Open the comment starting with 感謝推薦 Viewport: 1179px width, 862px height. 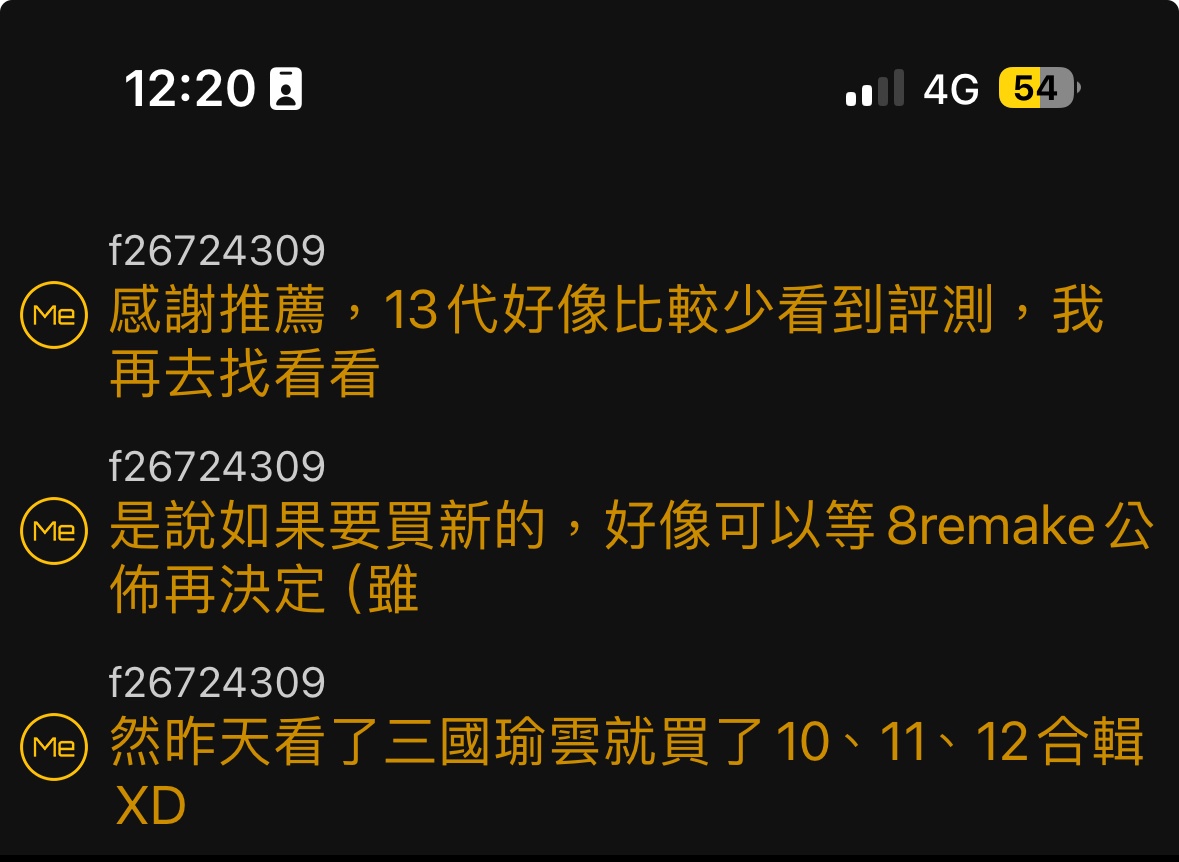coord(605,340)
